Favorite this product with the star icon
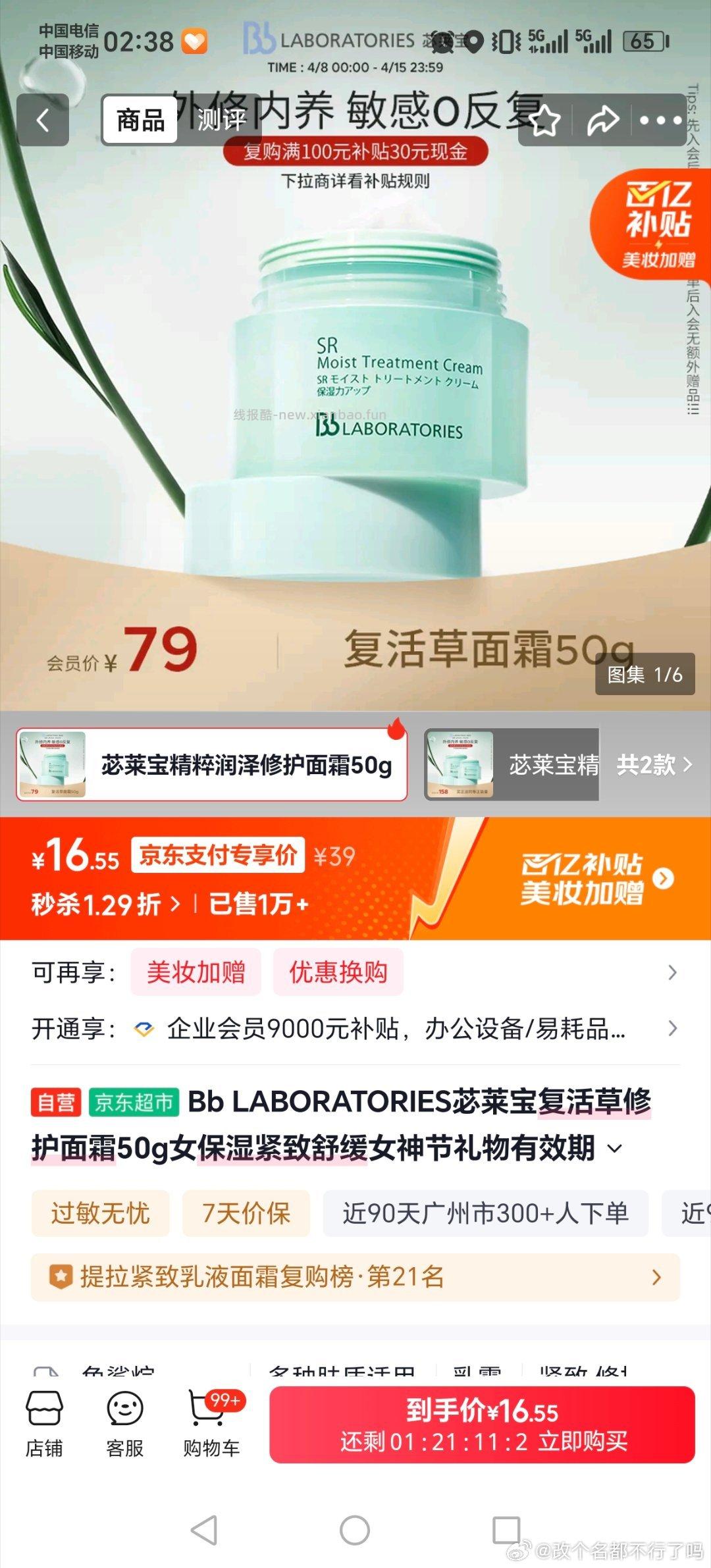 (545, 120)
